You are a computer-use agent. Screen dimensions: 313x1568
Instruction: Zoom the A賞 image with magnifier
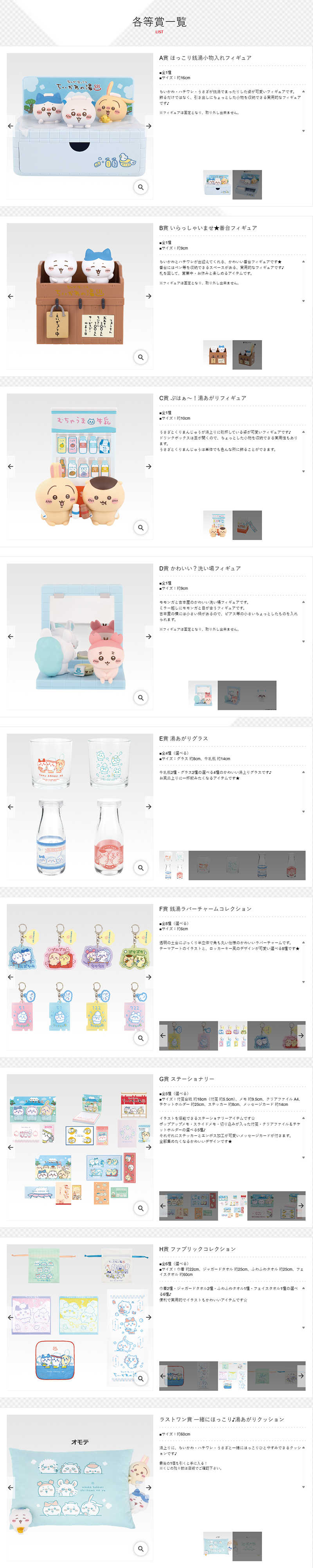[140, 187]
